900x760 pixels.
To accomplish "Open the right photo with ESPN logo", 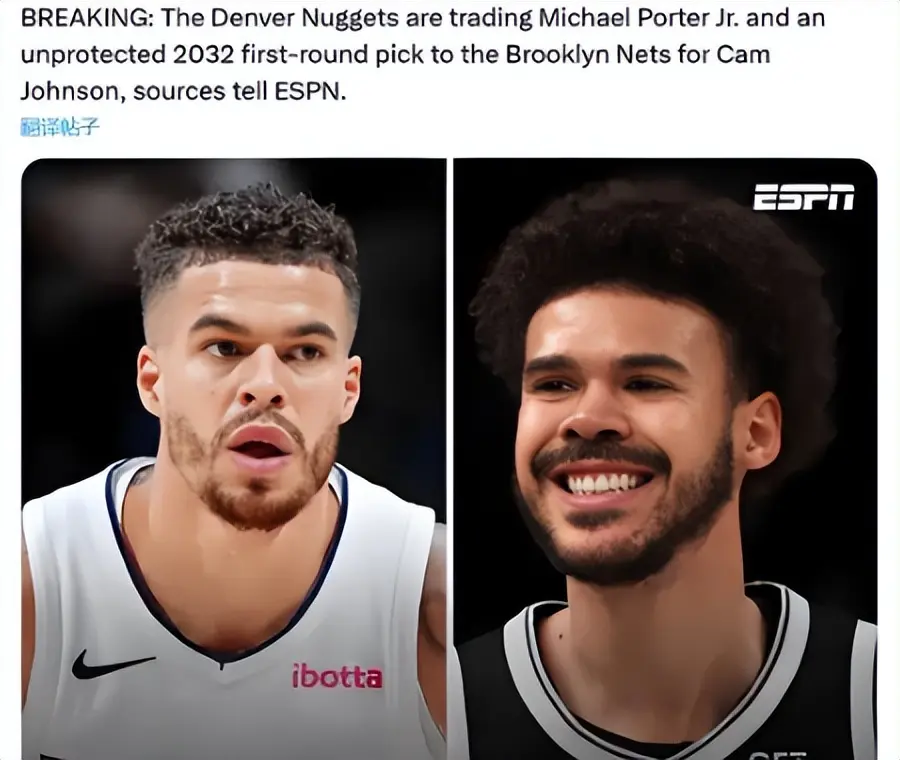I will (x=665, y=458).
